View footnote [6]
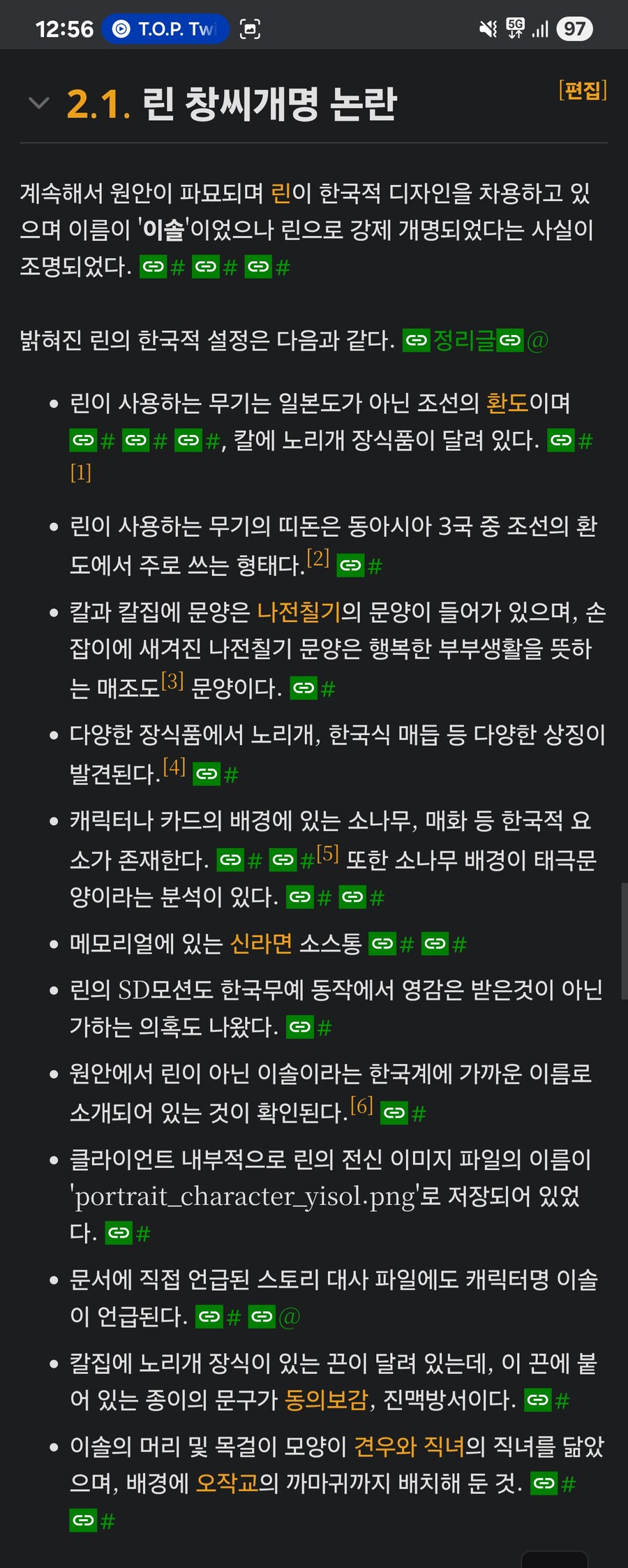This screenshot has width=628, height=1568. click(x=361, y=1105)
